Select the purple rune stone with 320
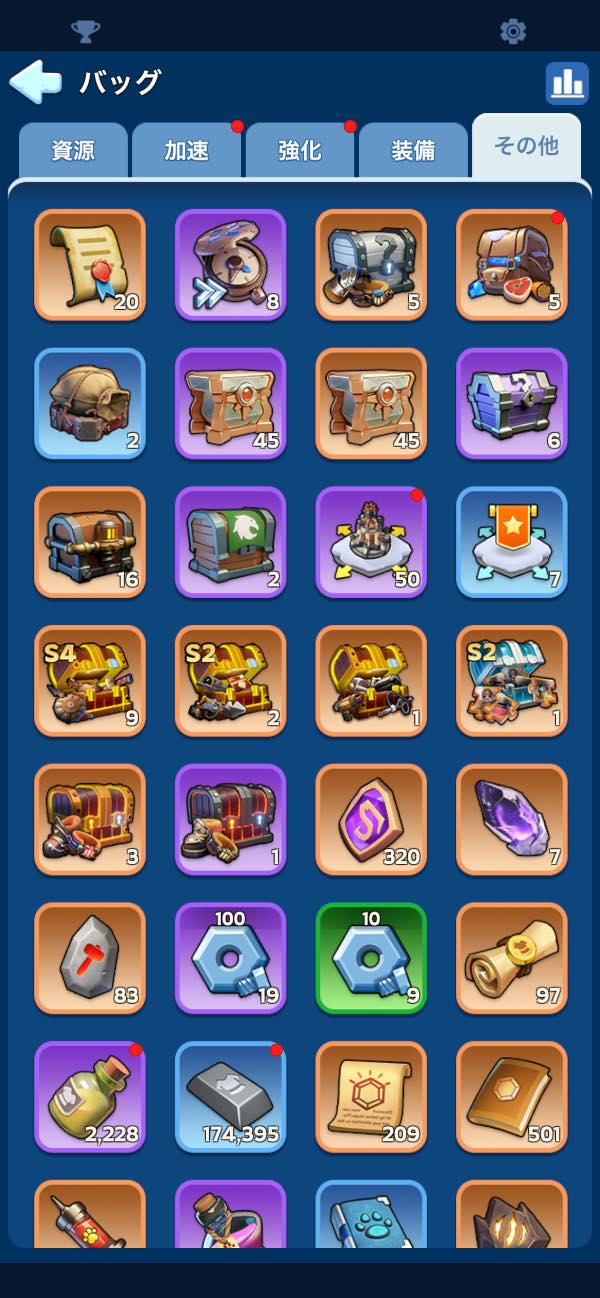This screenshot has width=600, height=1298. tap(371, 820)
